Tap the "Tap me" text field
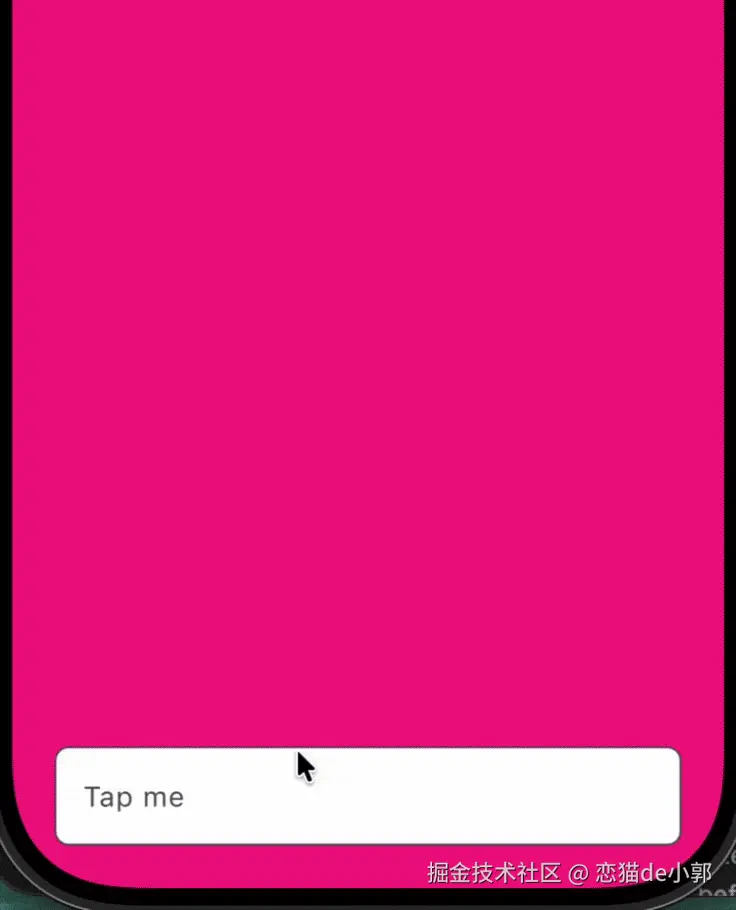The image size is (736, 910). (x=368, y=796)
